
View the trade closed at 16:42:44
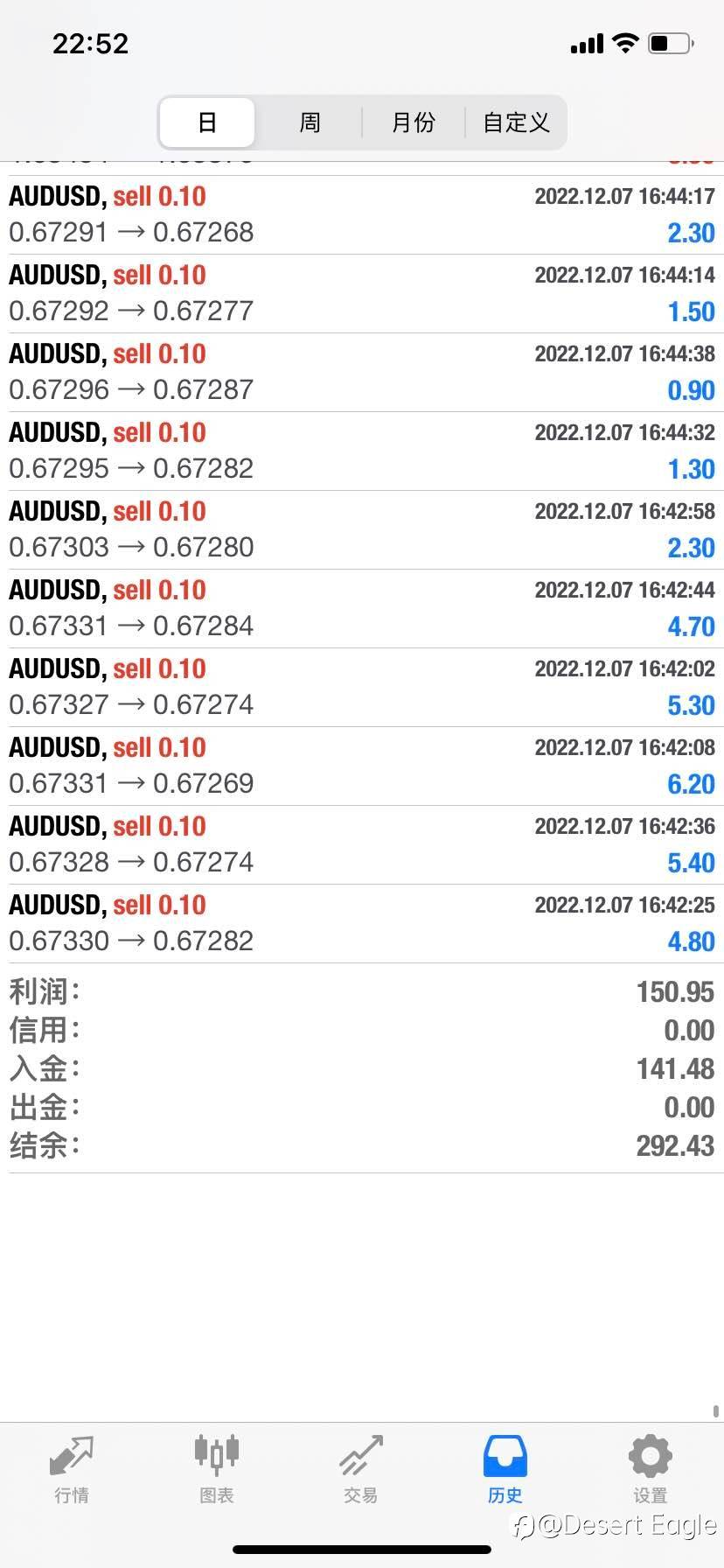(362, 609)
